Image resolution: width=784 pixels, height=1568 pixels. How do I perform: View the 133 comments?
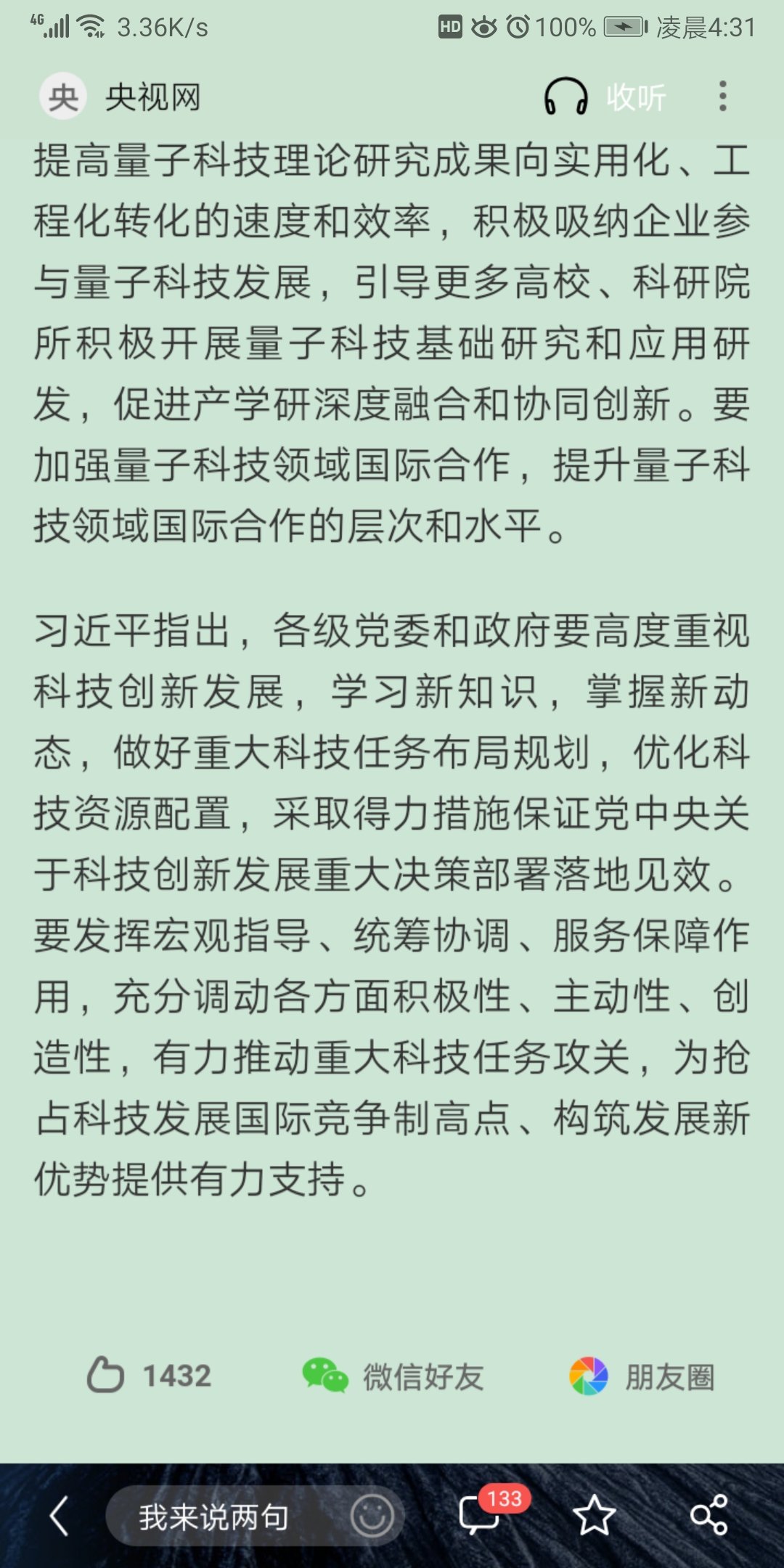coord(481,1514)
